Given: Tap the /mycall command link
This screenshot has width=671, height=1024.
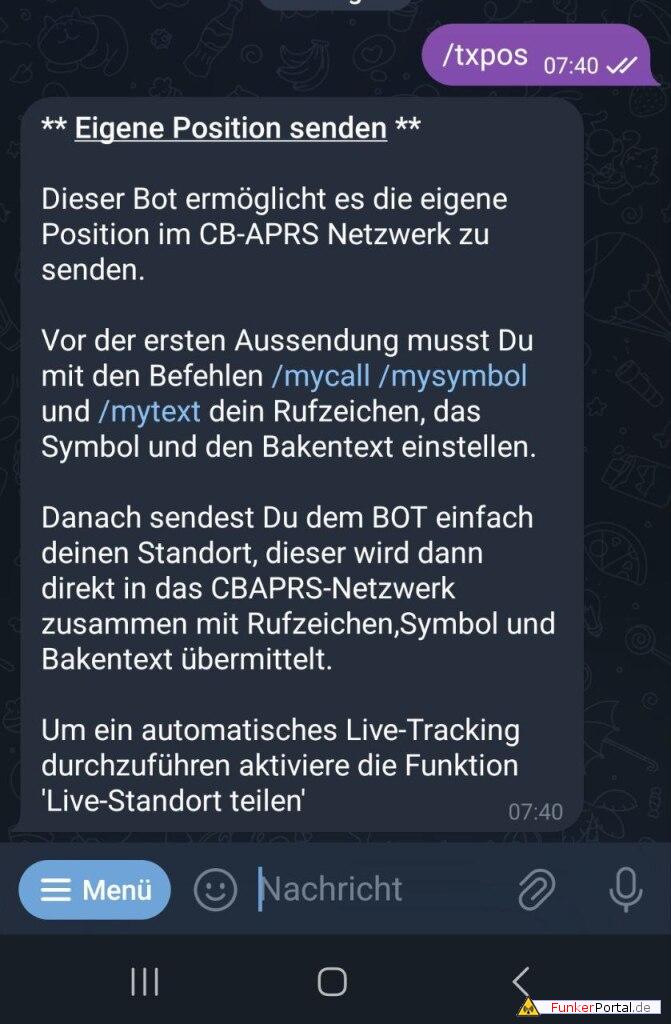Looking at the screenshot, I should pos(320,376).
